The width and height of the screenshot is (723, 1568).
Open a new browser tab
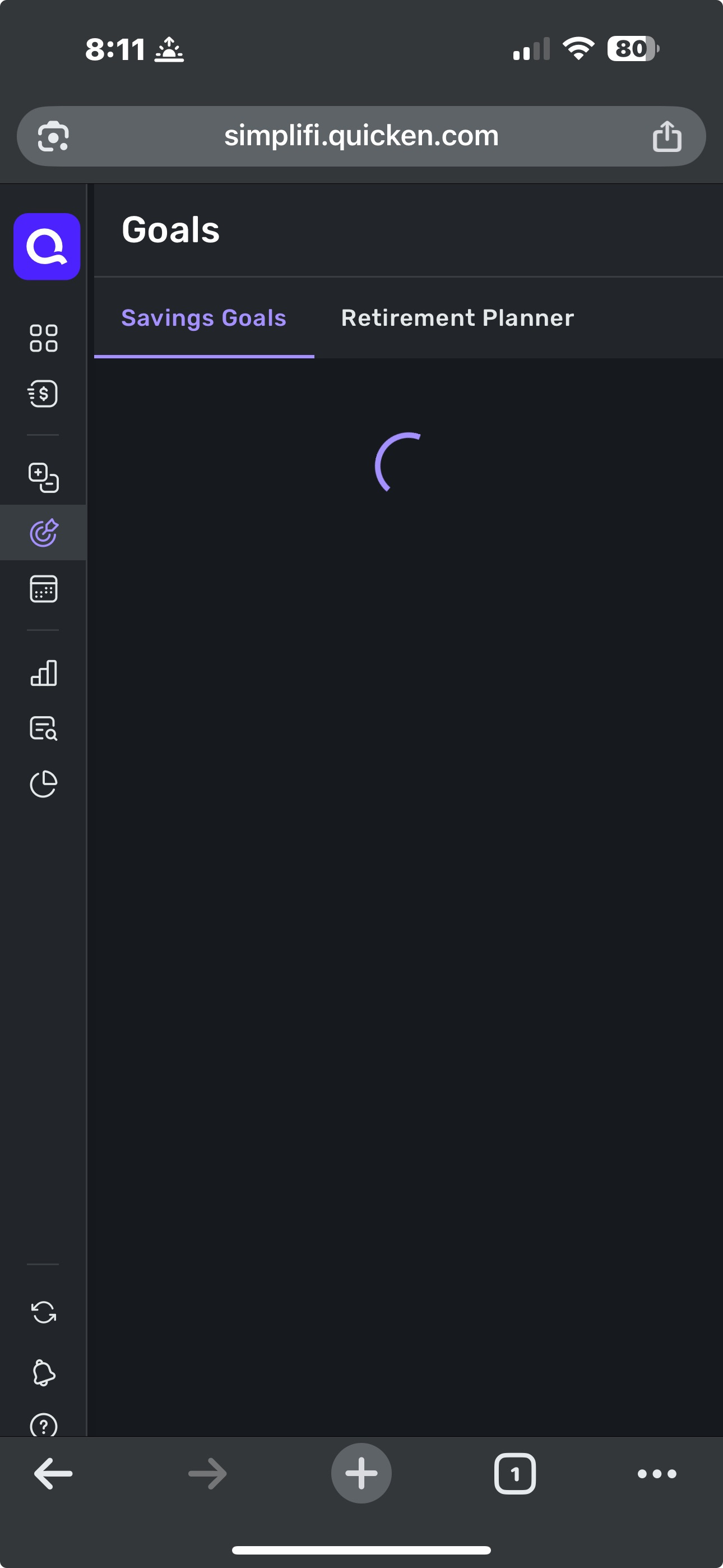pyautogui.click(x=361, y=1474)
